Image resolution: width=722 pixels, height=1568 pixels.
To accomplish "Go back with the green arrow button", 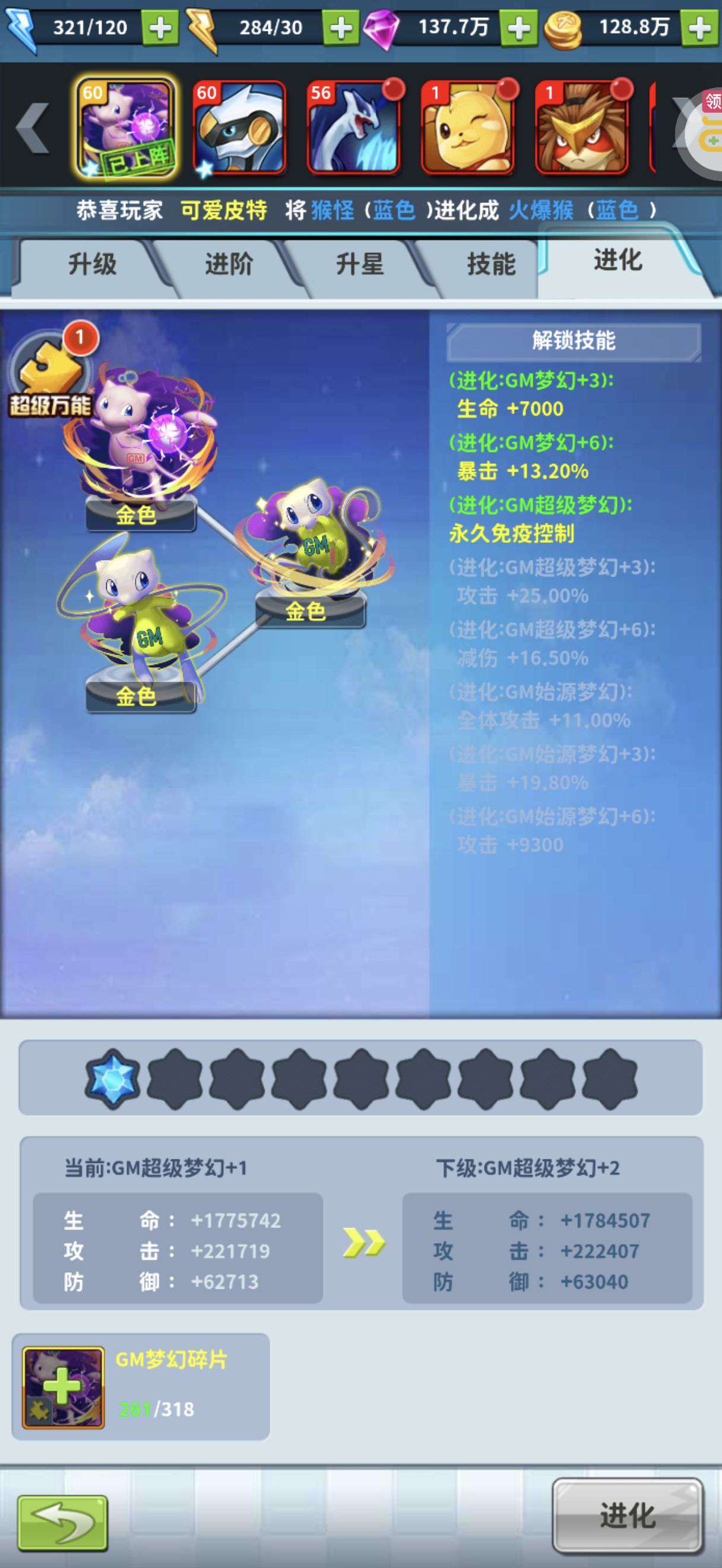I will click(63, 1522).
